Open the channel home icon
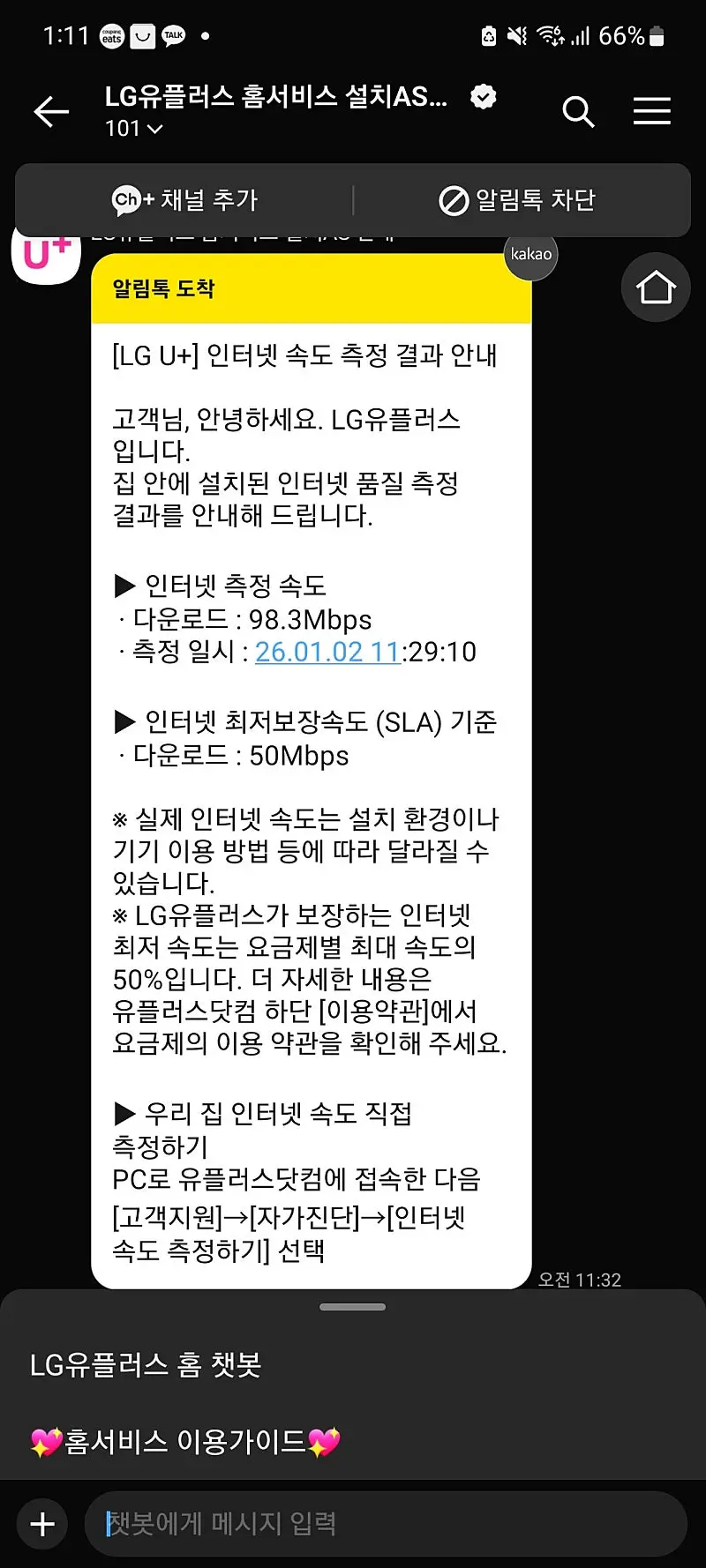The width and height of the screenshot is (706, 1568). [656, 287]
